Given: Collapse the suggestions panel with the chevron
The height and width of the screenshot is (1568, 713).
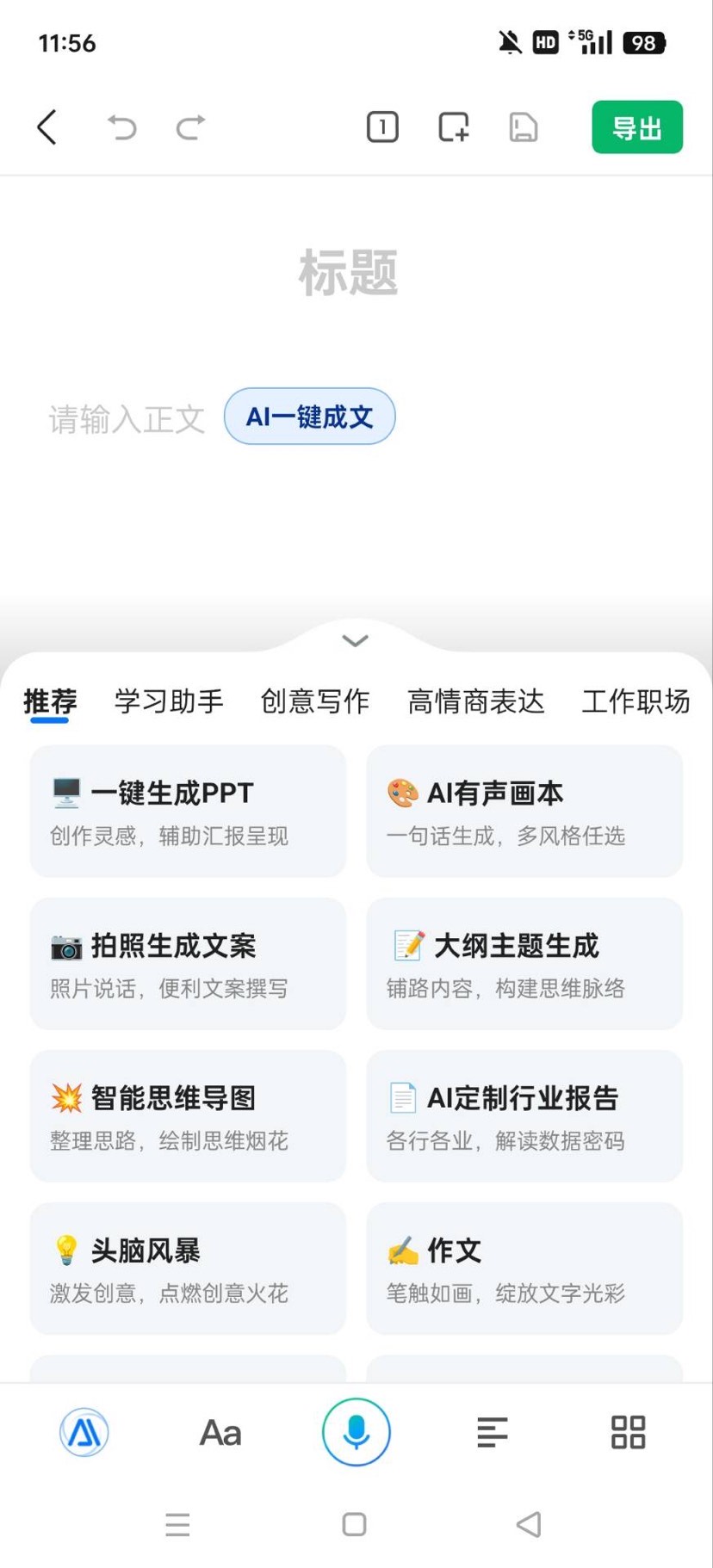Looking at the screenshot, I should 354,640.
